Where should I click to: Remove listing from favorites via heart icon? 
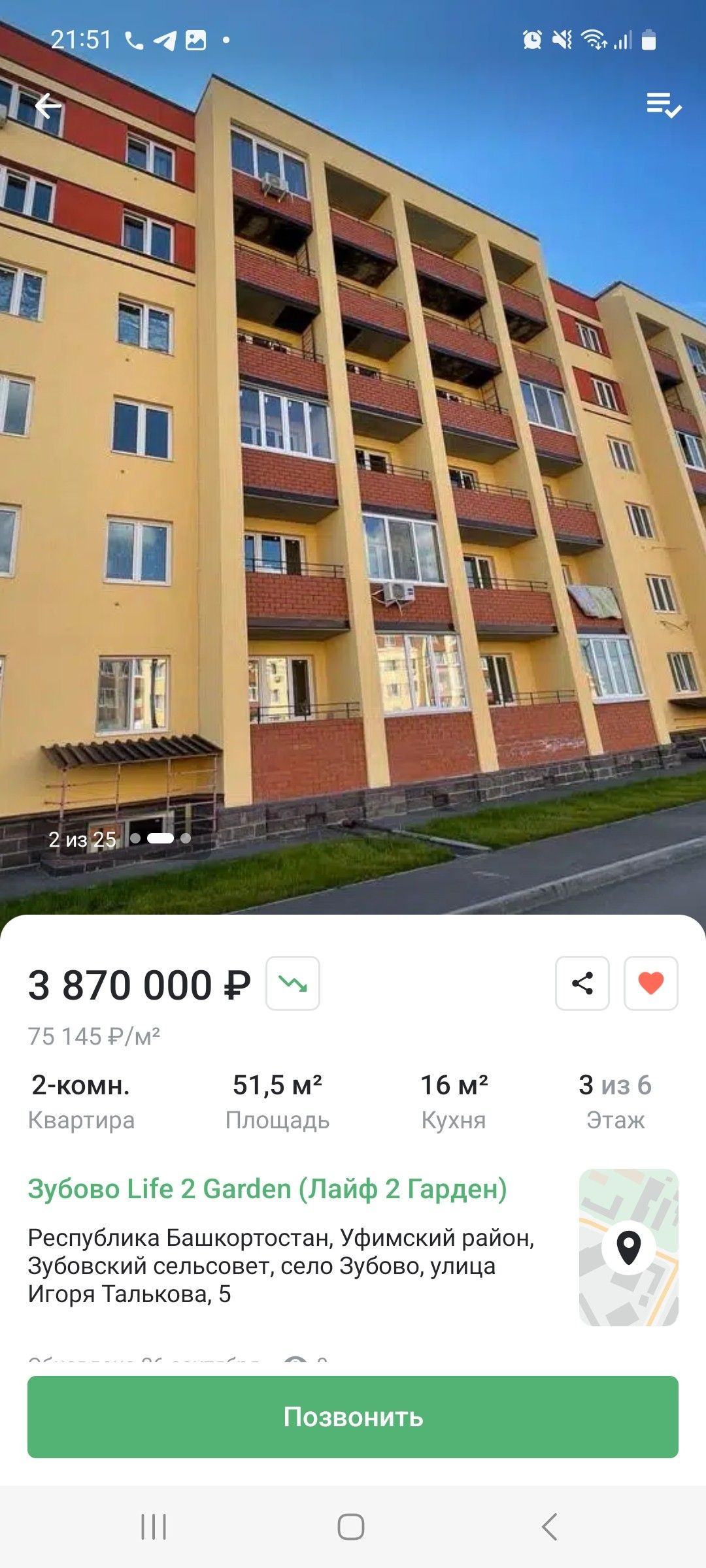(651, 983)
